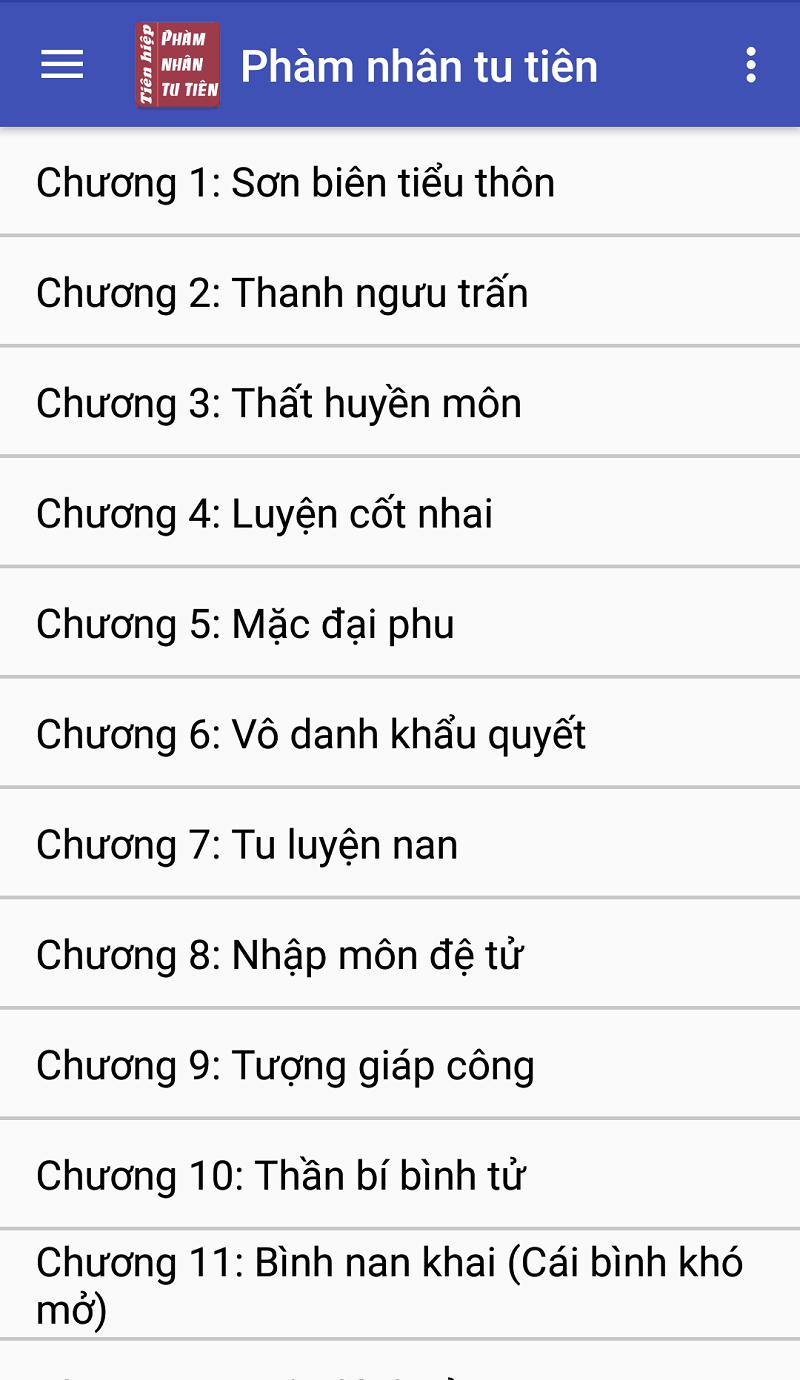Tap Chương 7: Tu luyện nan
Viewport: 800px width, 1380px height.
point(400,843)
